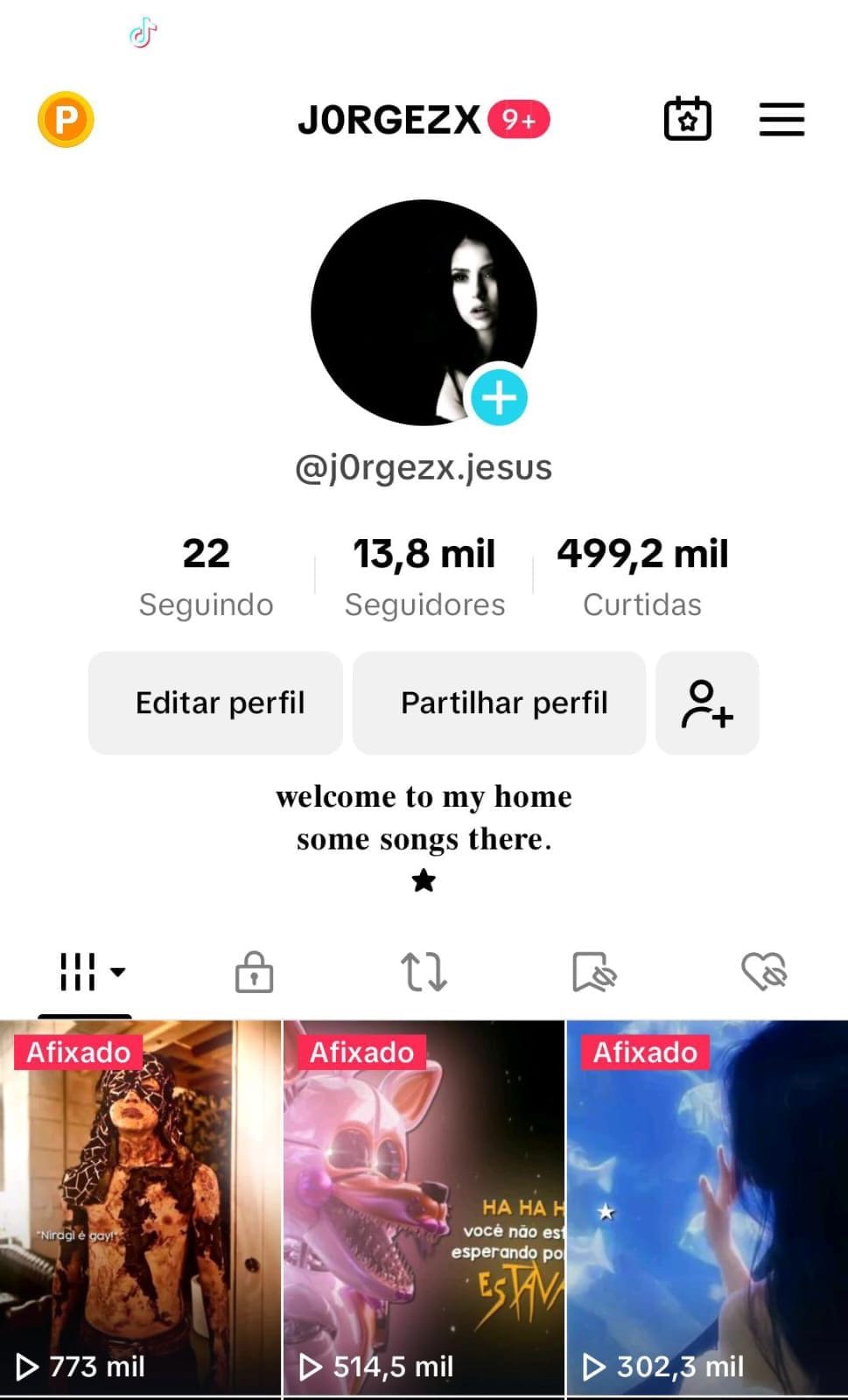The image size is (848, 1400).
Task: Open the hamburger menu
Action: (x=781, y=119)
